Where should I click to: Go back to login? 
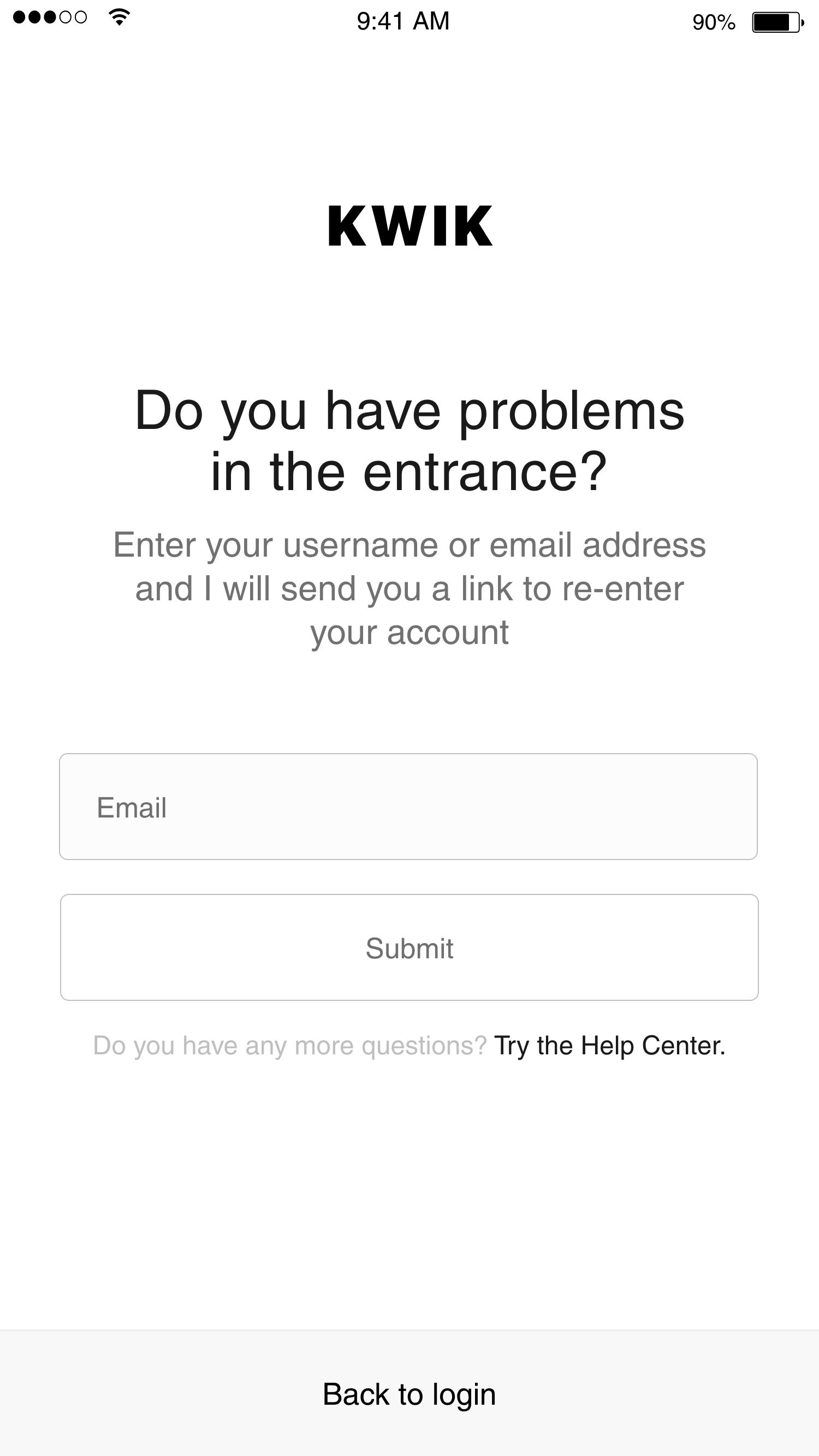click(x=409, y=1394)
